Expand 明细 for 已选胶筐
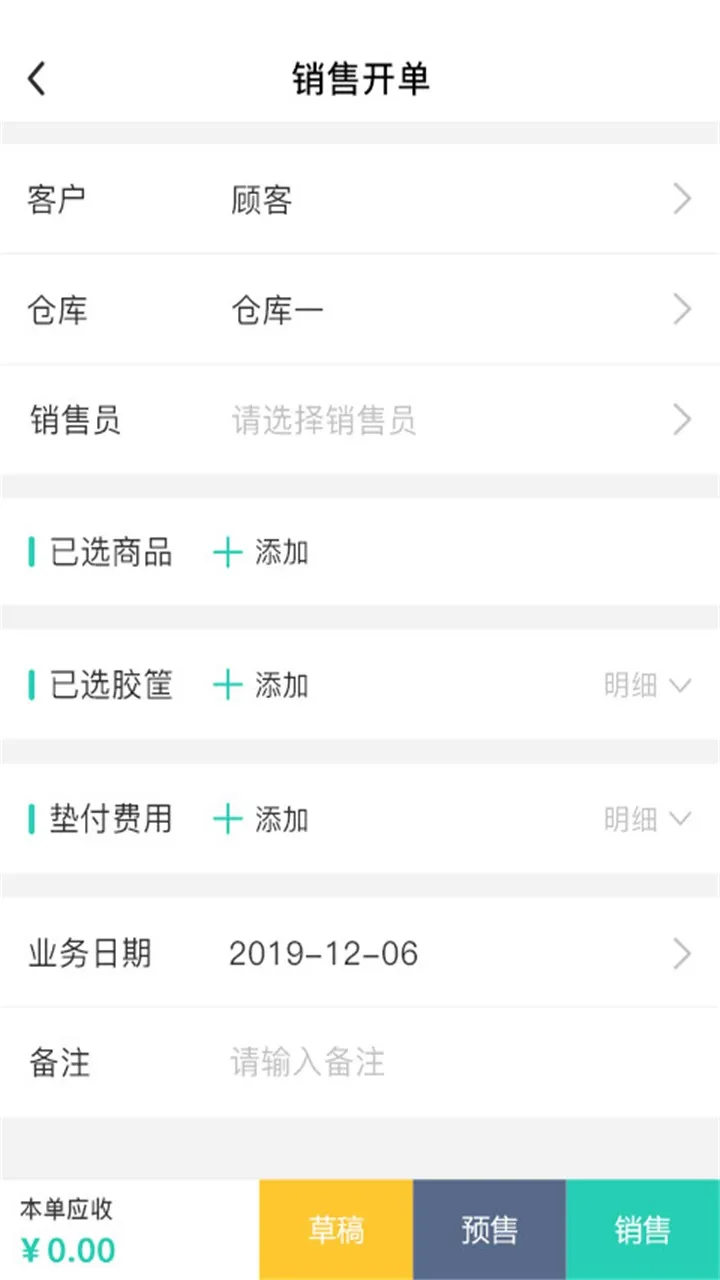This screenshot has height=1280, width=720. click(647, 685)
